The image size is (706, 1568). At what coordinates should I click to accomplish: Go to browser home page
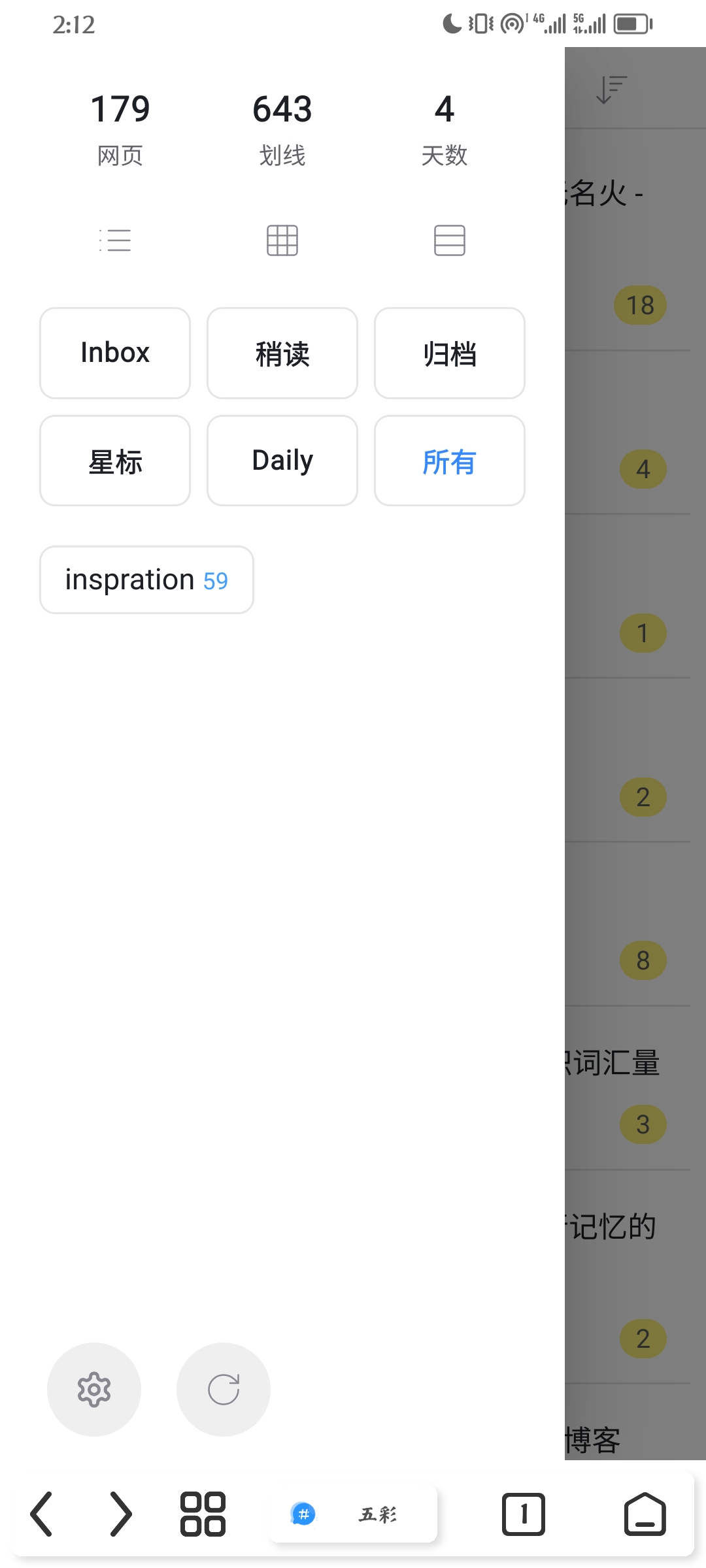click(645, 1514)
